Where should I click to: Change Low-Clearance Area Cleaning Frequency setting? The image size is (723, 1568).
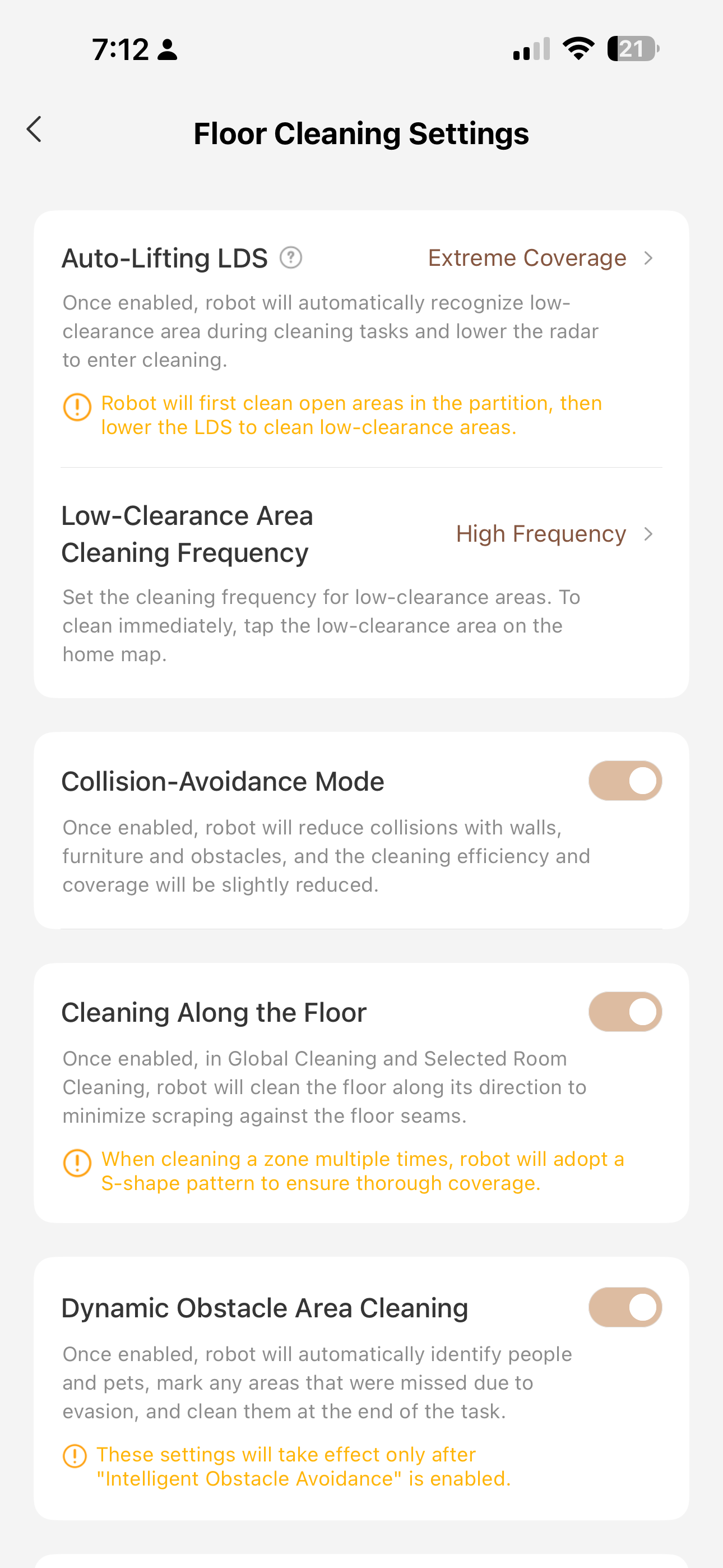pos(554,534)
